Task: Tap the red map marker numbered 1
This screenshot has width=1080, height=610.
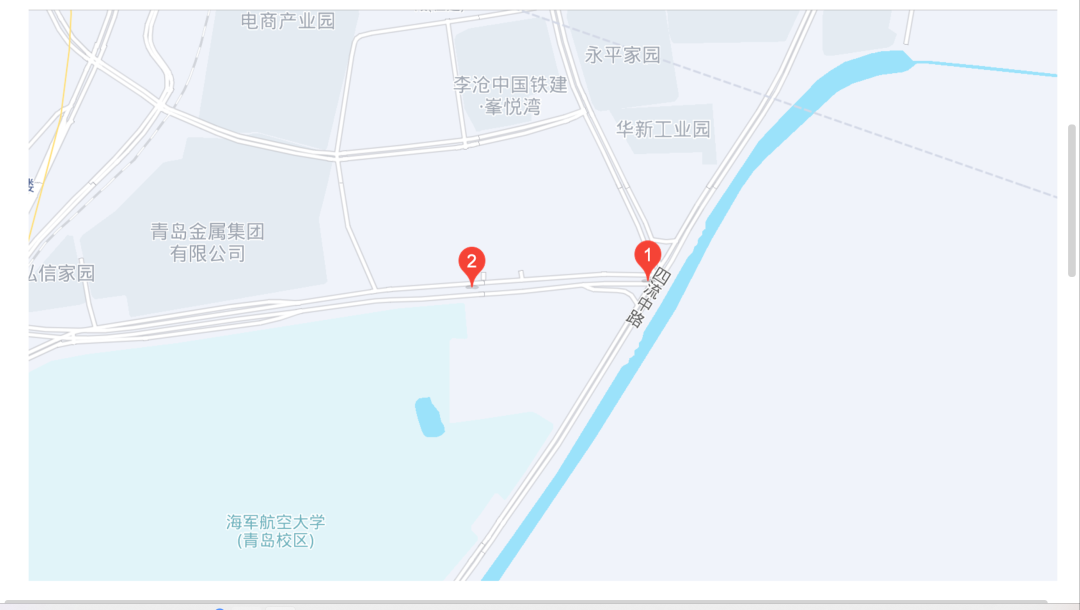Action: point(648,256)
